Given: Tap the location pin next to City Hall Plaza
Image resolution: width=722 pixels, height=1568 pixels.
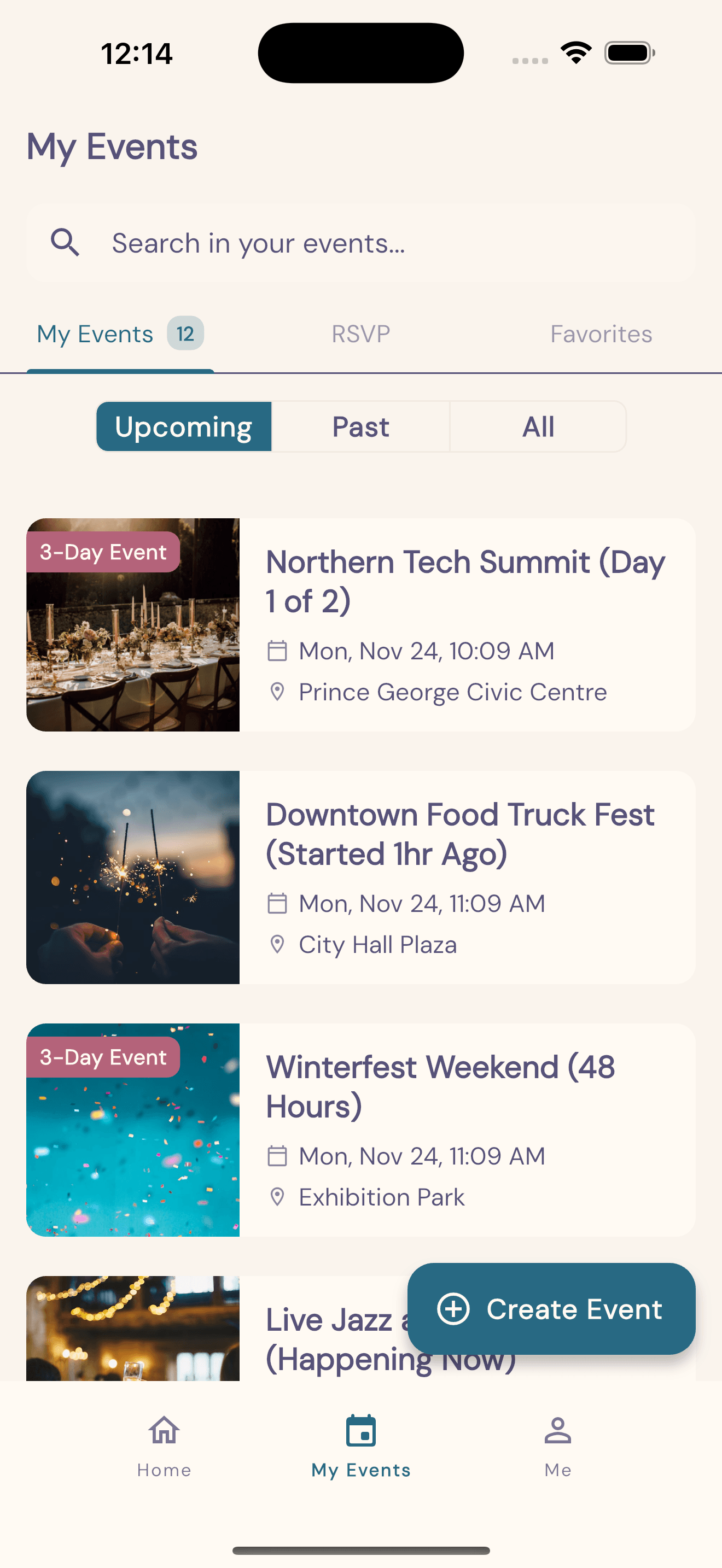Looking at the screenshot, I should (278, 944).
